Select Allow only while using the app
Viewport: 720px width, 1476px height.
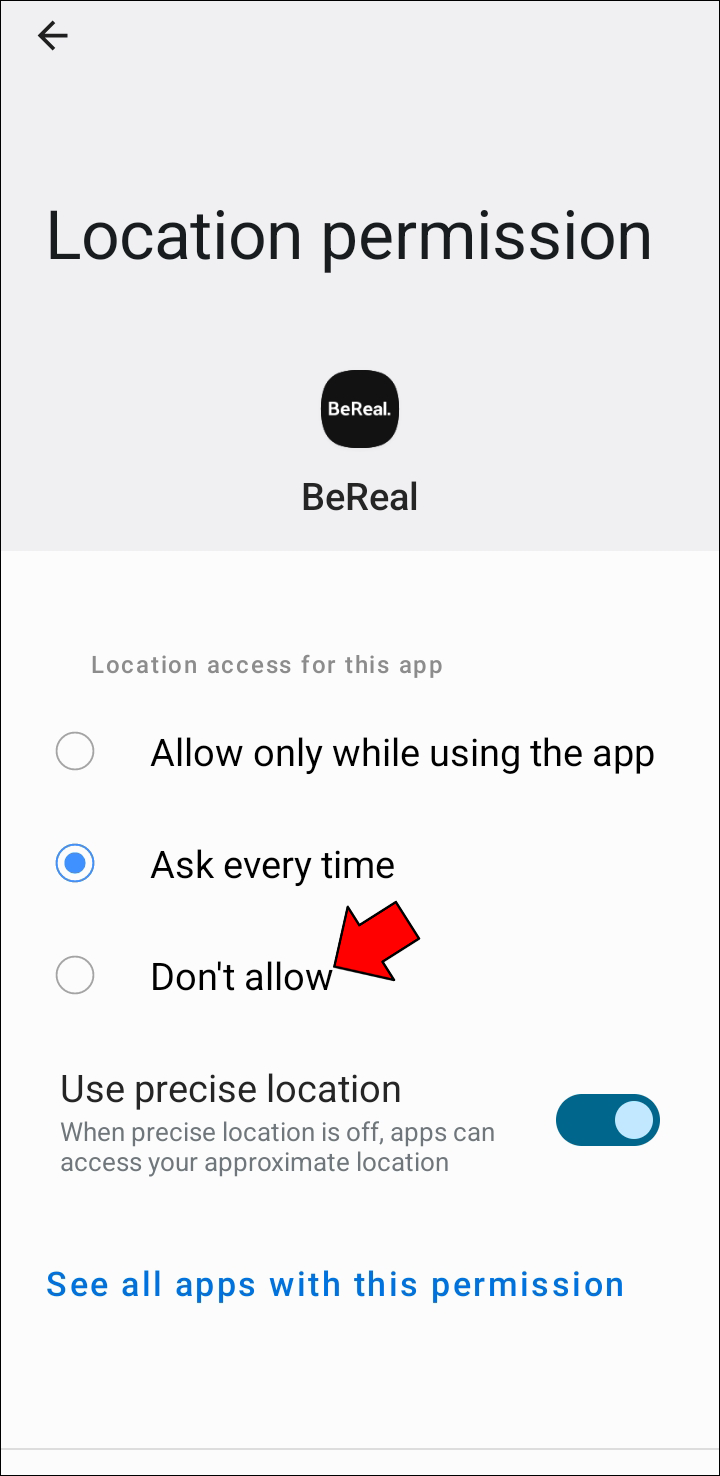coord(75,752)
